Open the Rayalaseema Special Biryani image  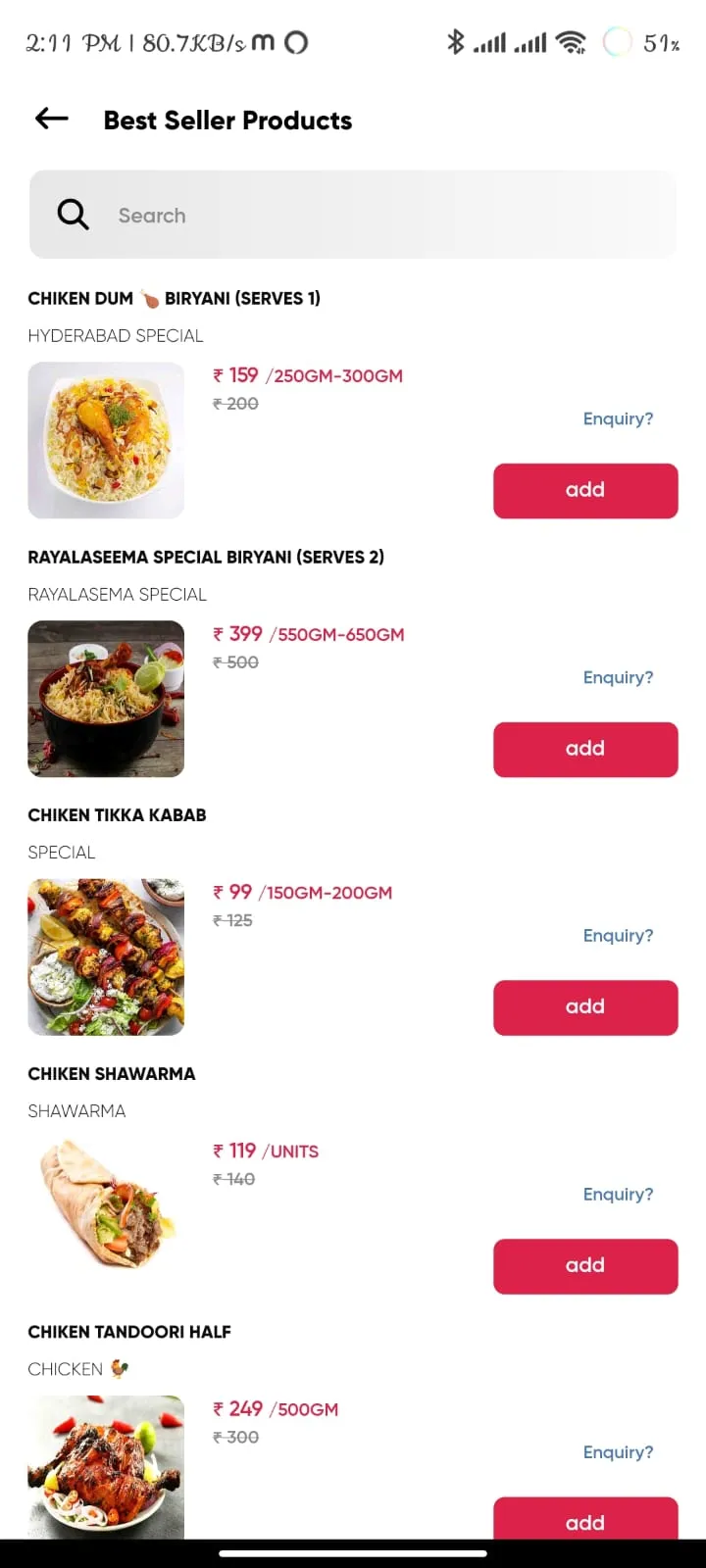(x=106, y=699)
